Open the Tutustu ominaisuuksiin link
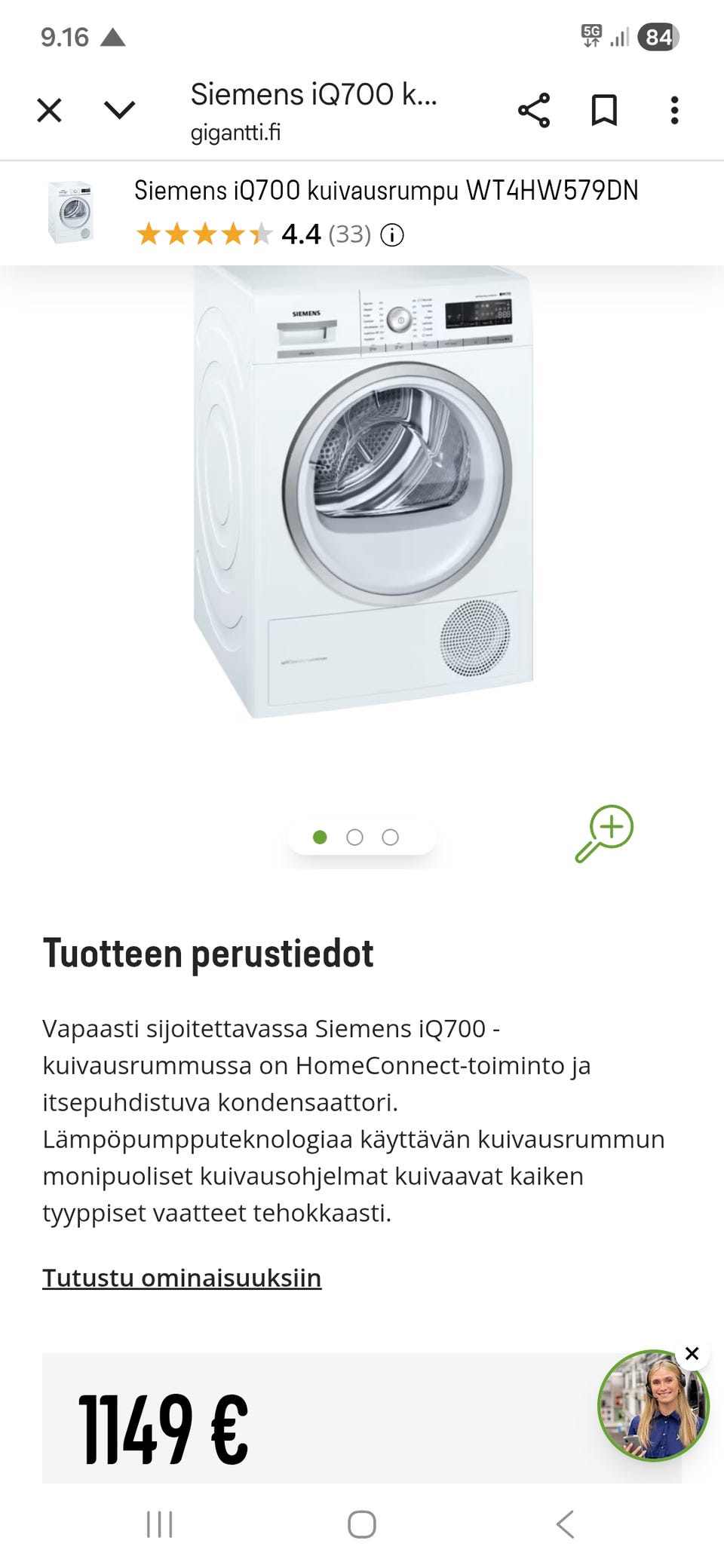724x1568 pixels. 182,1278
